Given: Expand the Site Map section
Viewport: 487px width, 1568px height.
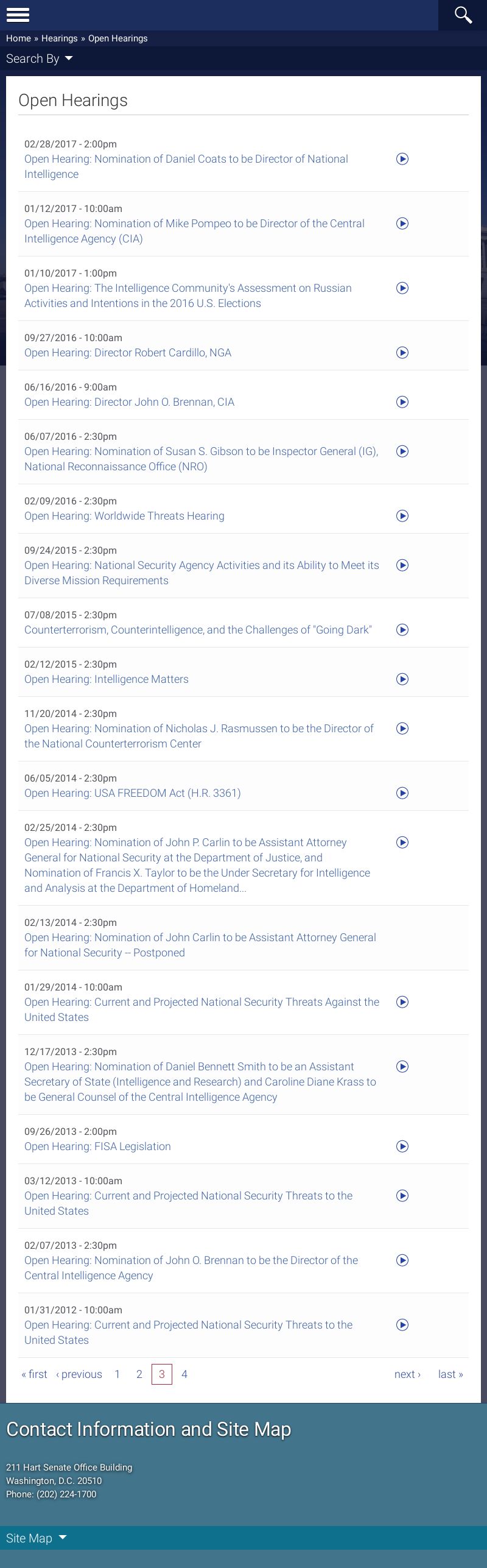Looking at the screenshot, I should tap(36, 1538).
